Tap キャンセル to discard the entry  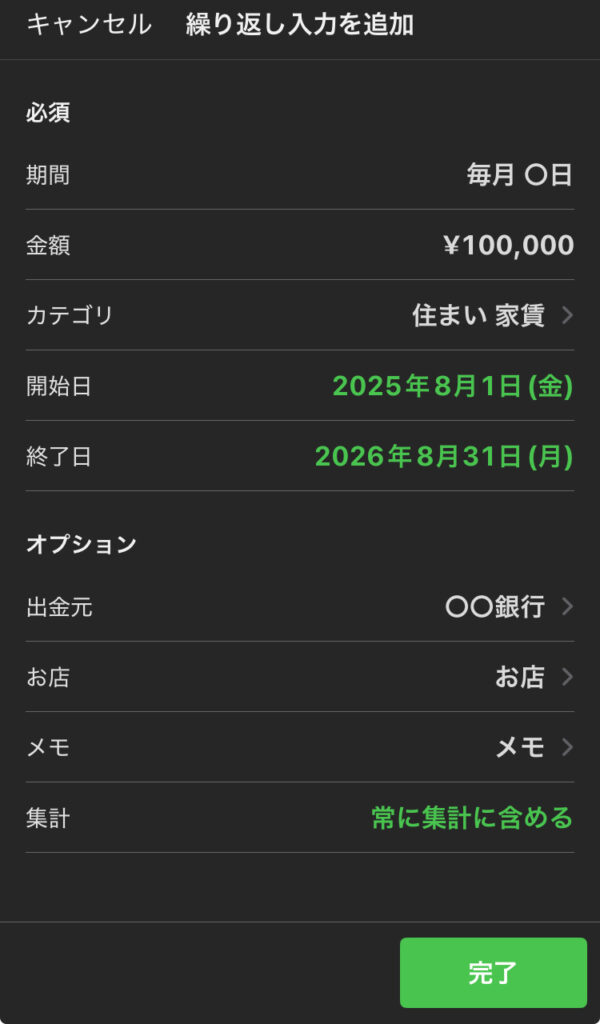pyautogui.click(x=89, y=25)
